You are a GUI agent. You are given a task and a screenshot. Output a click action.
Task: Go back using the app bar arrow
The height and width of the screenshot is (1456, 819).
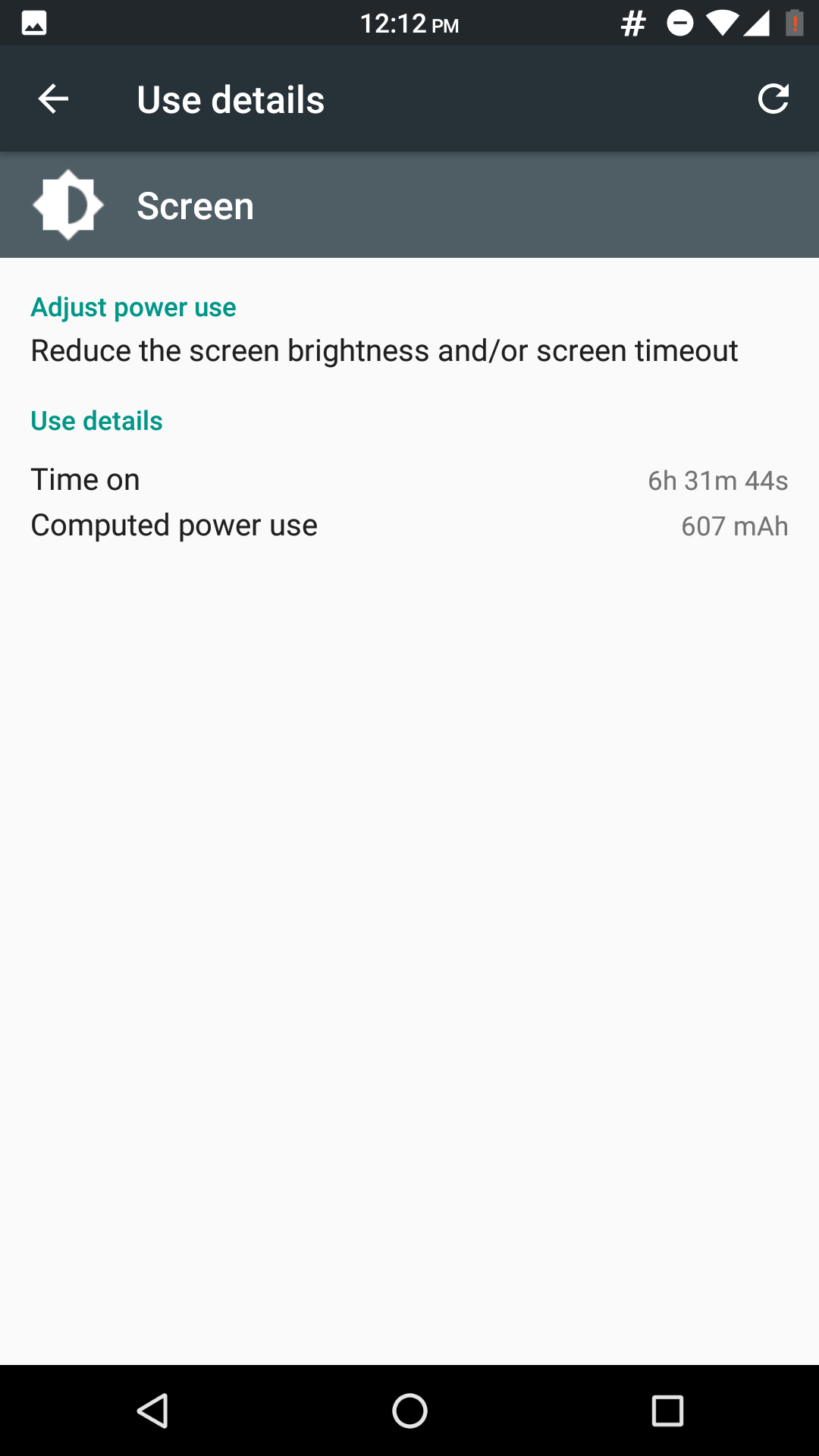(53, 99)
